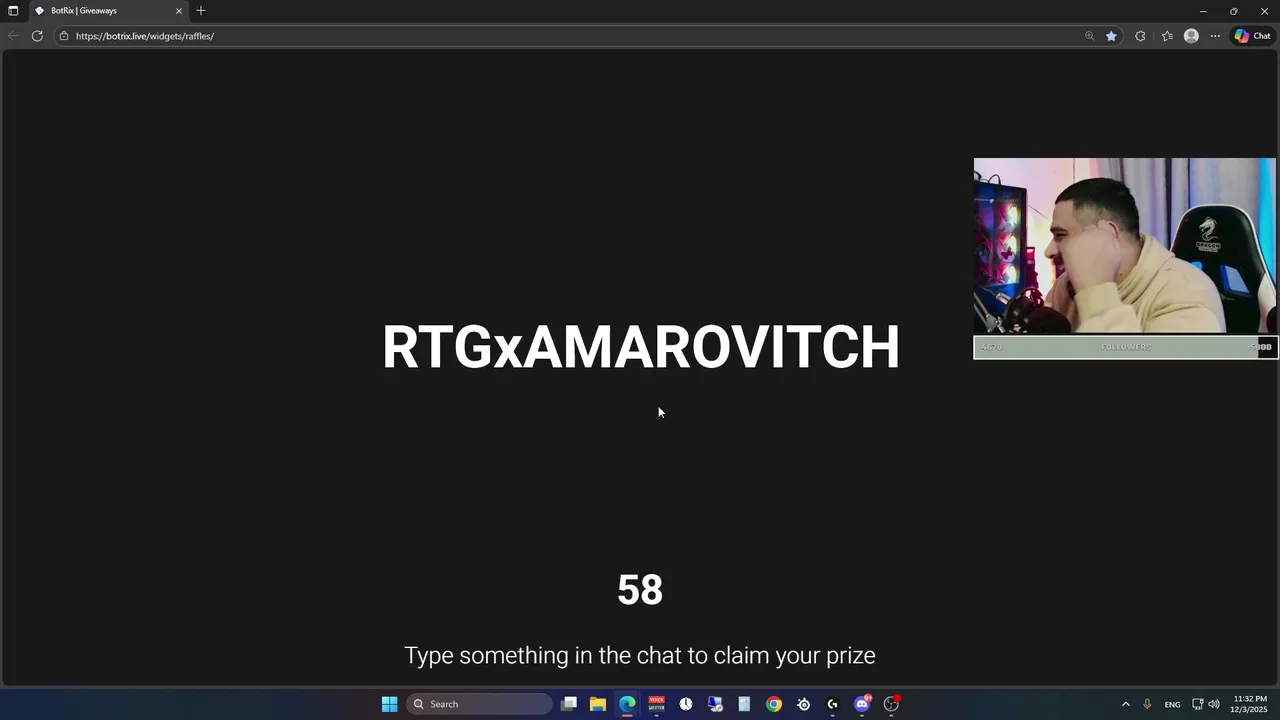This screenshot has height=720, width=1280.
Task: Close the BotRix Giveaways browser tab
Action: click(x=179, y=11)
